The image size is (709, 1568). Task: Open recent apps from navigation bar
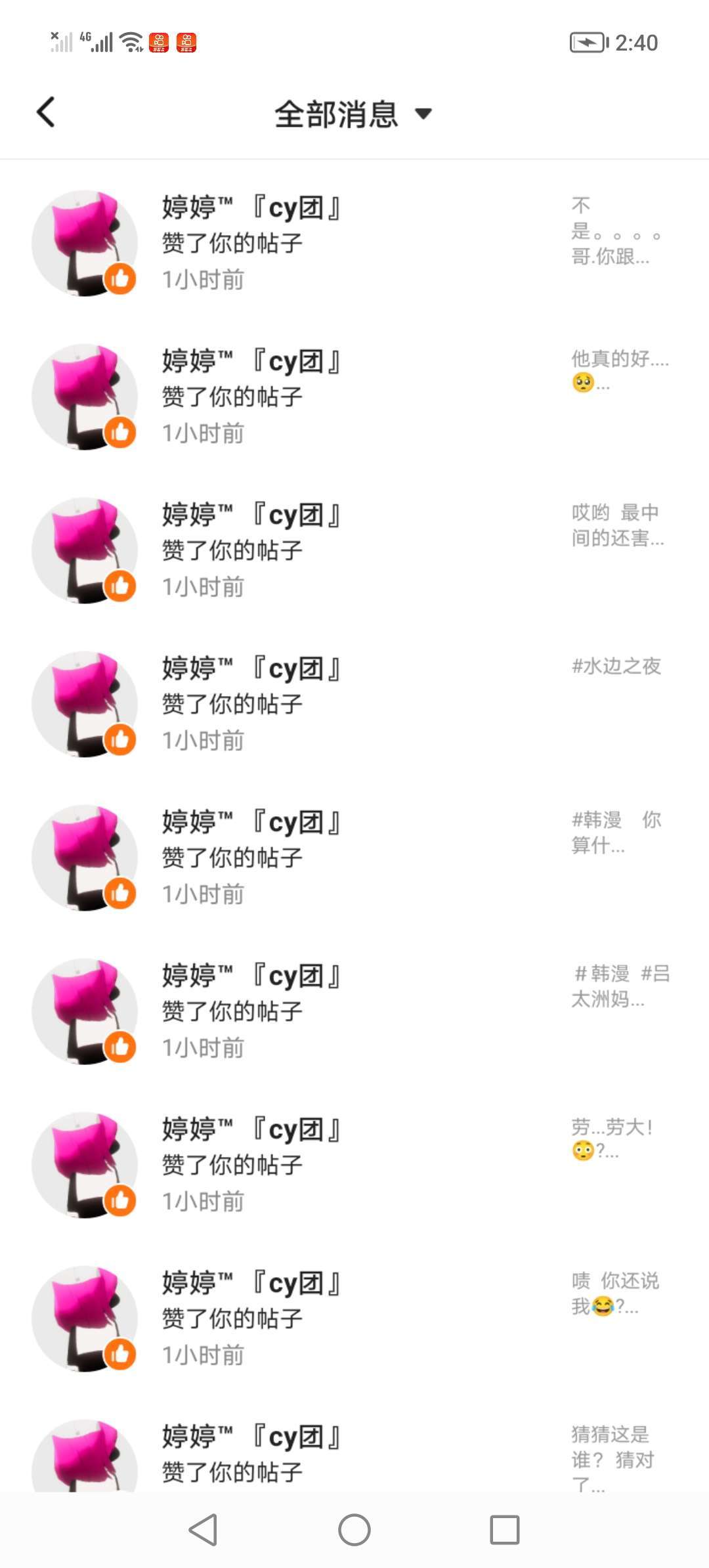click(x=505, y=1530)
